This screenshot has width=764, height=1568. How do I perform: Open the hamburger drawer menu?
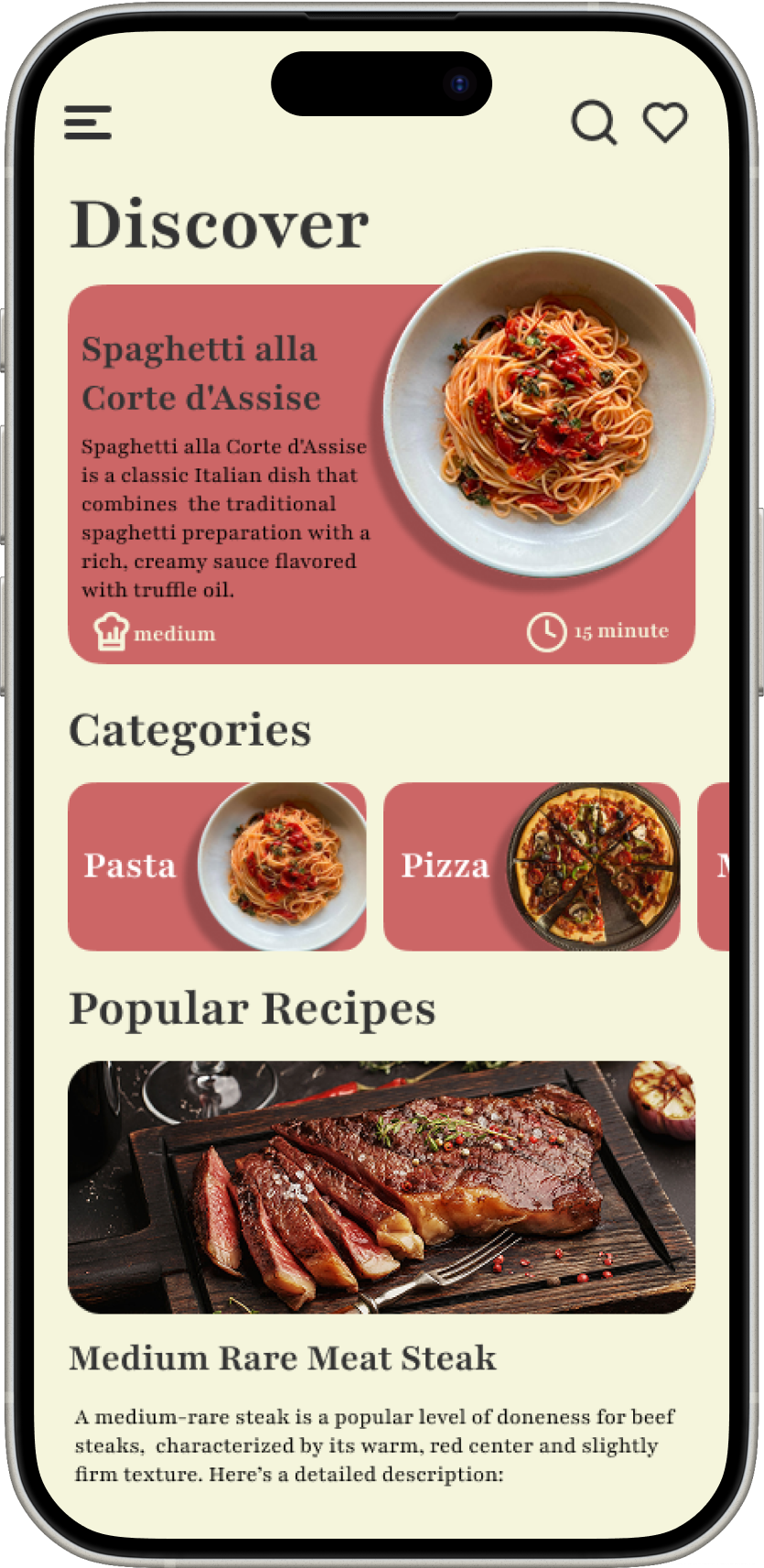(x=88, y=123)
